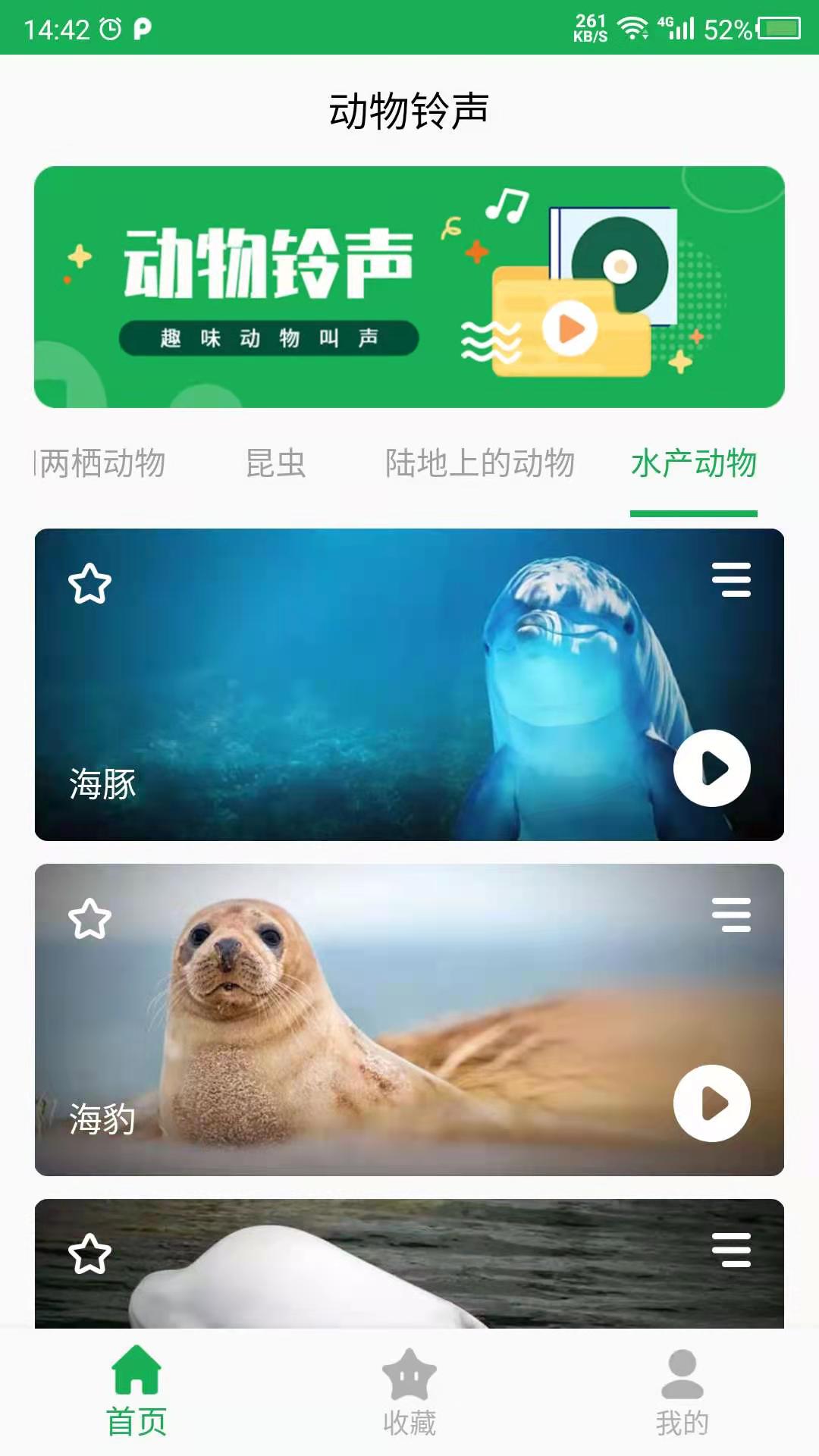Switch to the 昆虫 category tab

[276, 466]
